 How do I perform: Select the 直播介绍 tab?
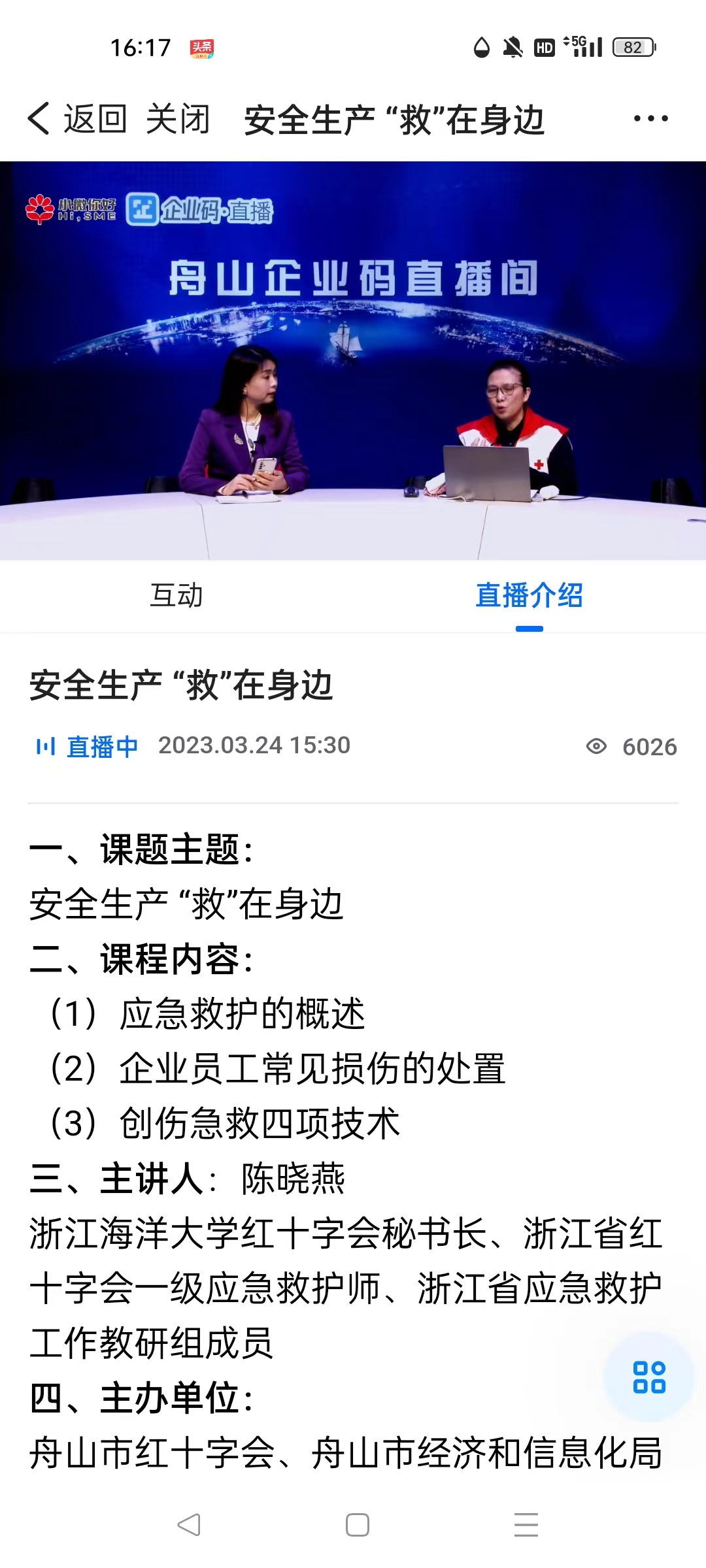(529, 596)
